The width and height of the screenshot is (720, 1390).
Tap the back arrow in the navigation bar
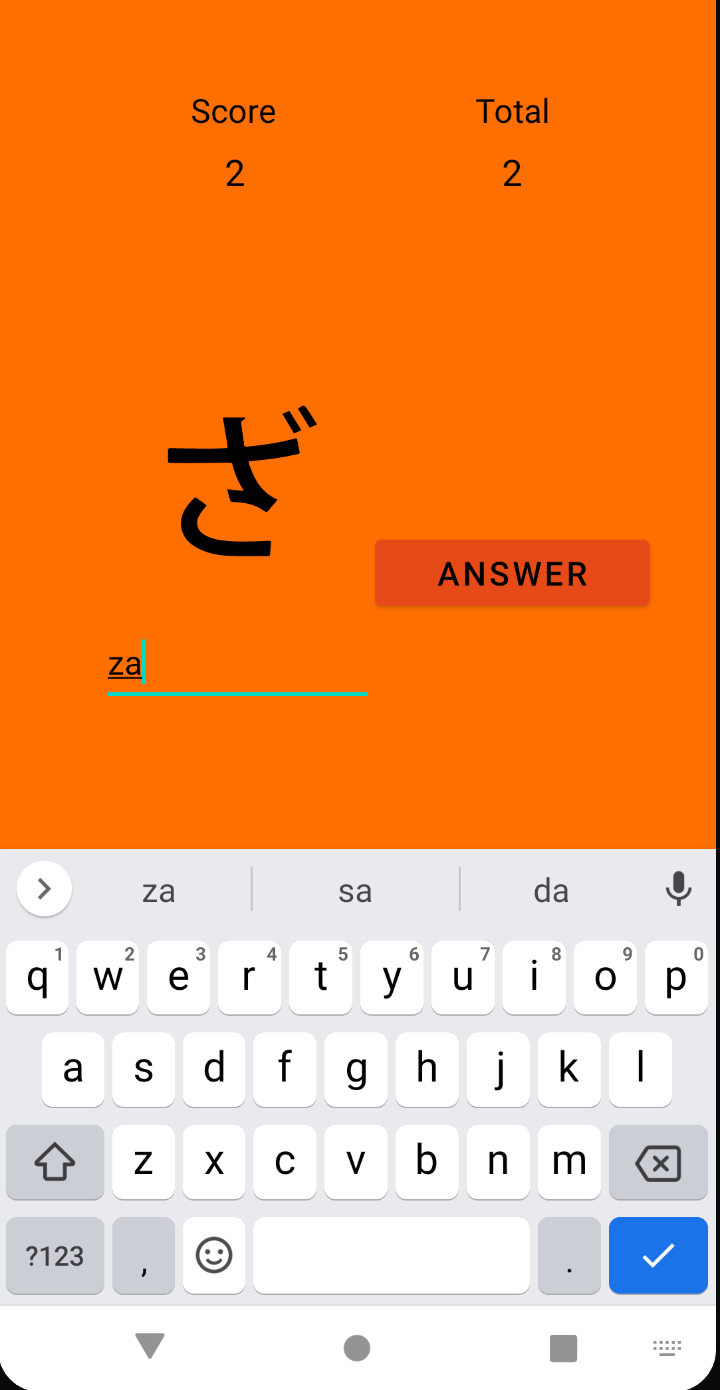(x=149, y=1348)
